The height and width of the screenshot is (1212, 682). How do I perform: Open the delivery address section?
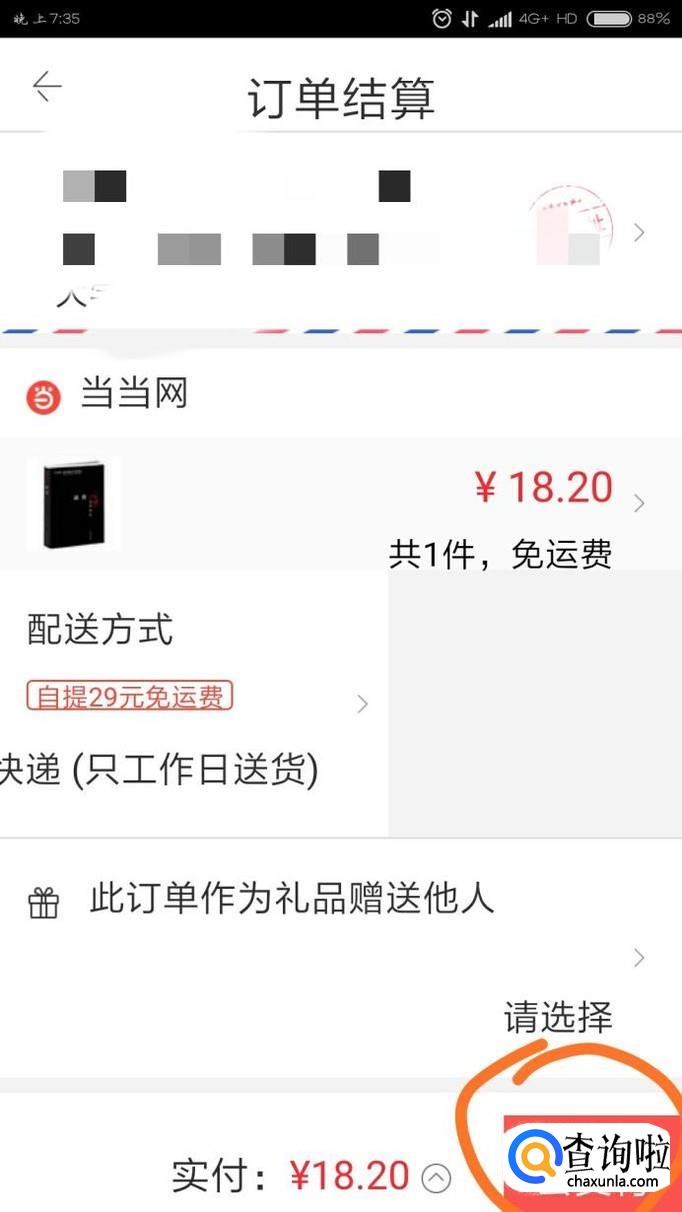341,233
